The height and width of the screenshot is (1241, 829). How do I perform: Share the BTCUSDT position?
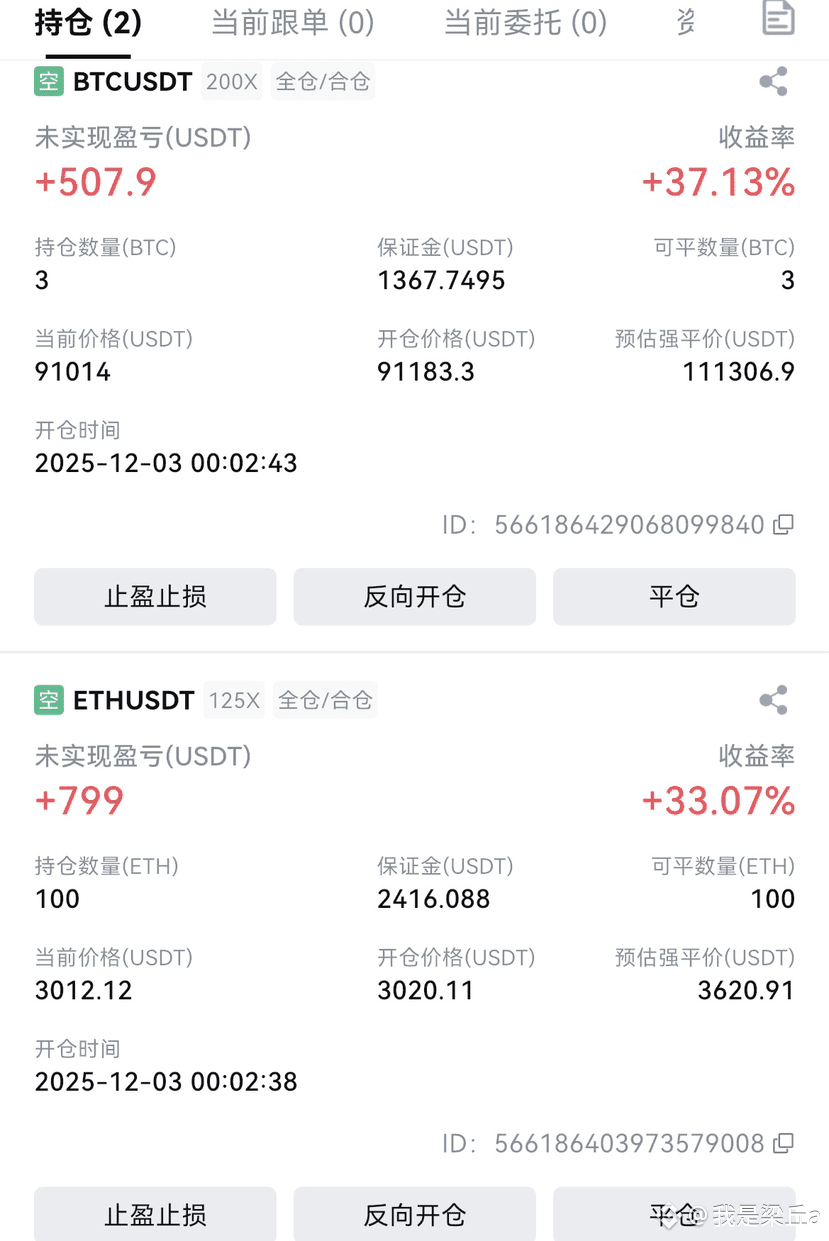773,82
